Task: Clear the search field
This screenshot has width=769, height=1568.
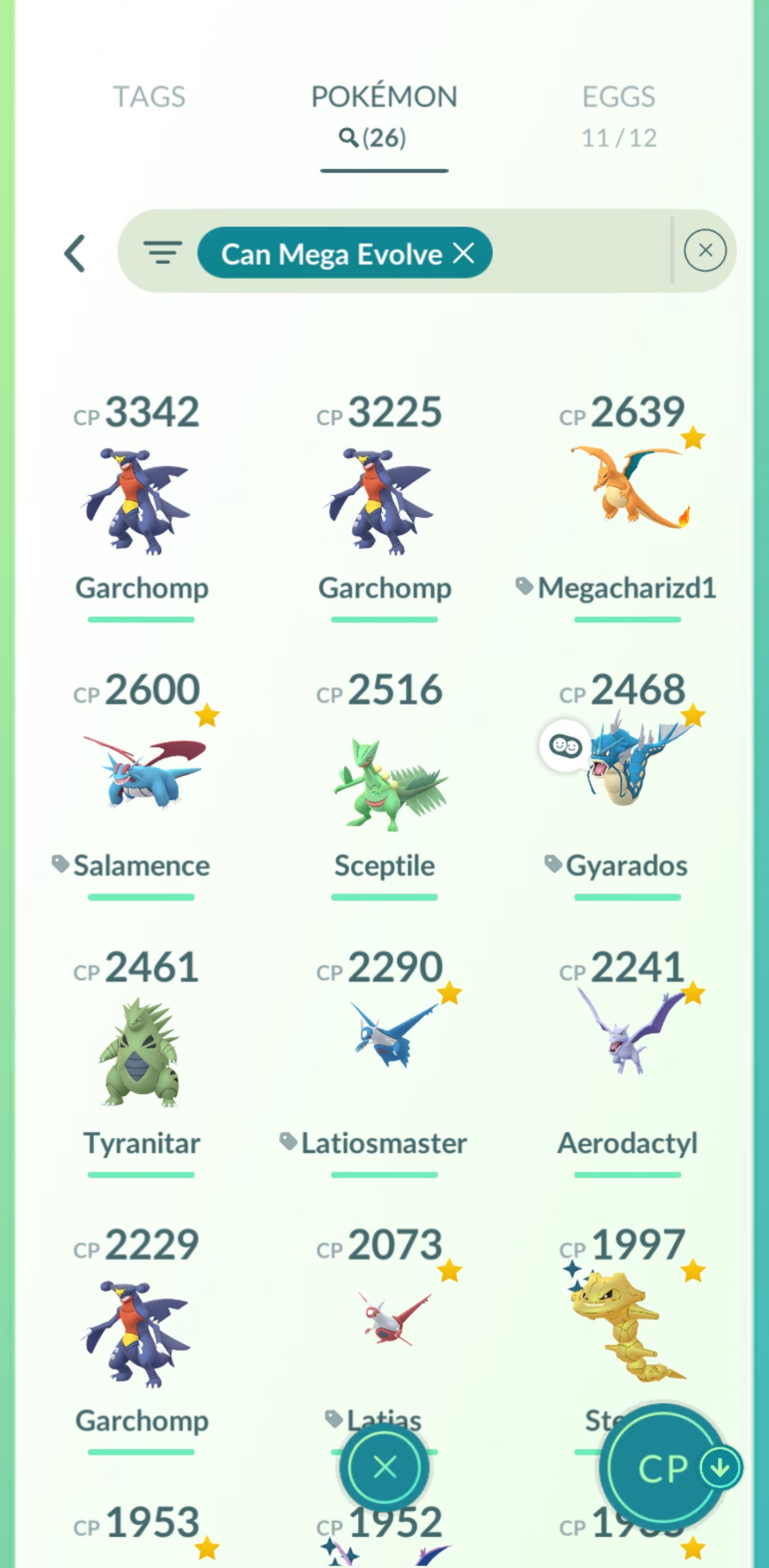Action: (x=704, y=250)
